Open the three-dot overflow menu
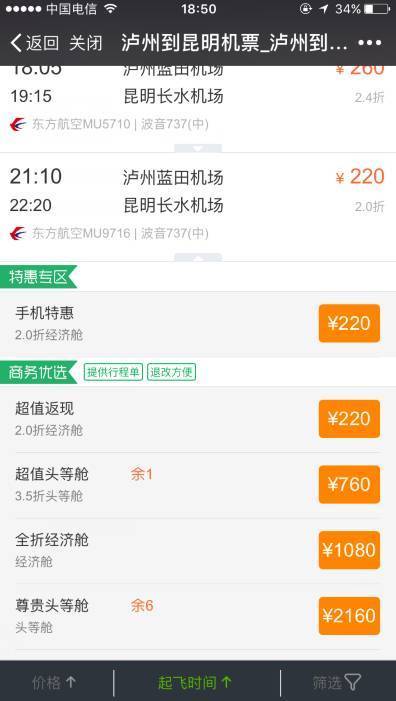Screen dimensions: 396x701 [x=370, y=43]
